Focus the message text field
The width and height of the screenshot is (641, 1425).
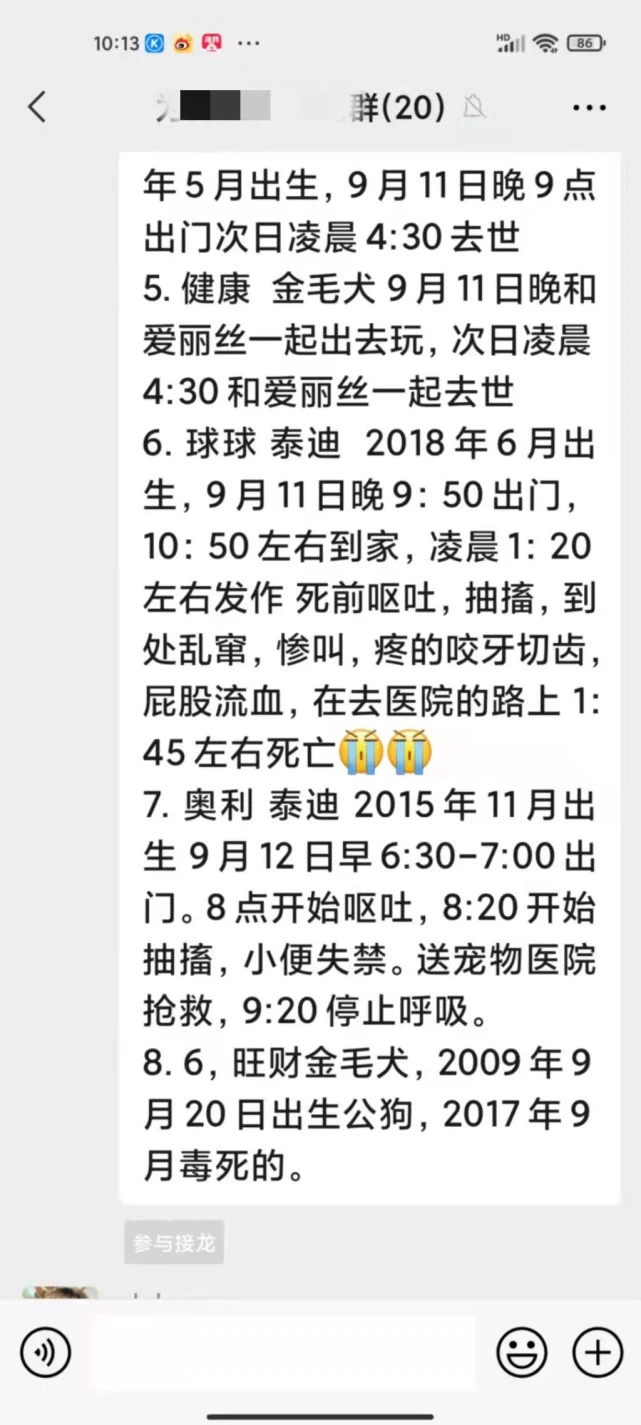284,1354
